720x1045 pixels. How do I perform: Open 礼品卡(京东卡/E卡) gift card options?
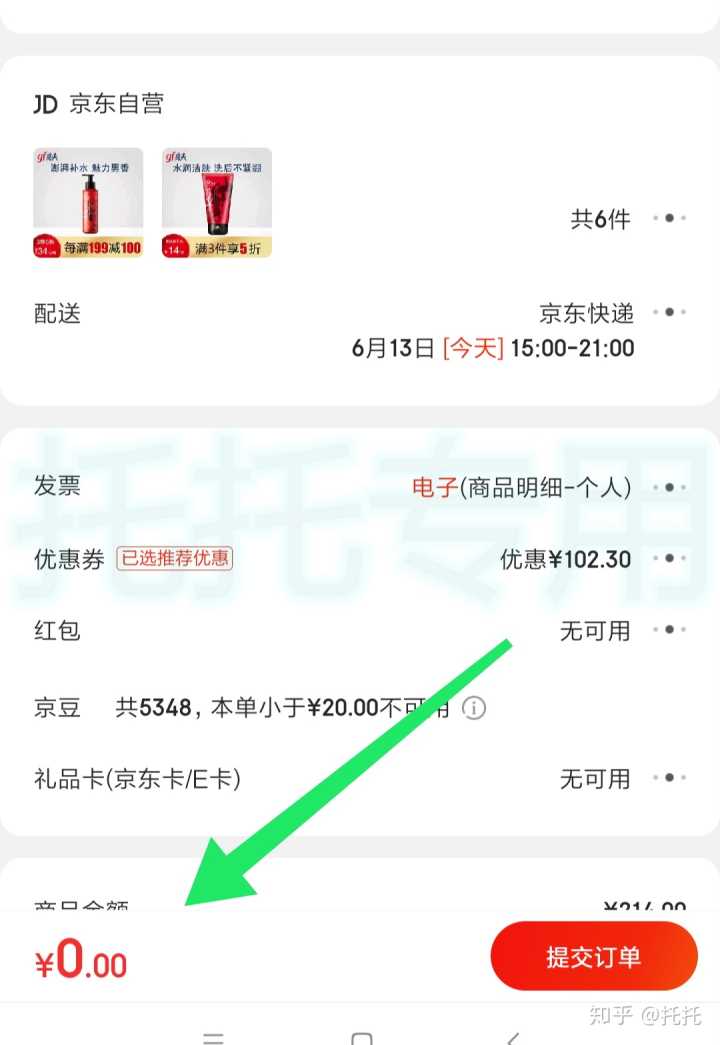[668, 778]
